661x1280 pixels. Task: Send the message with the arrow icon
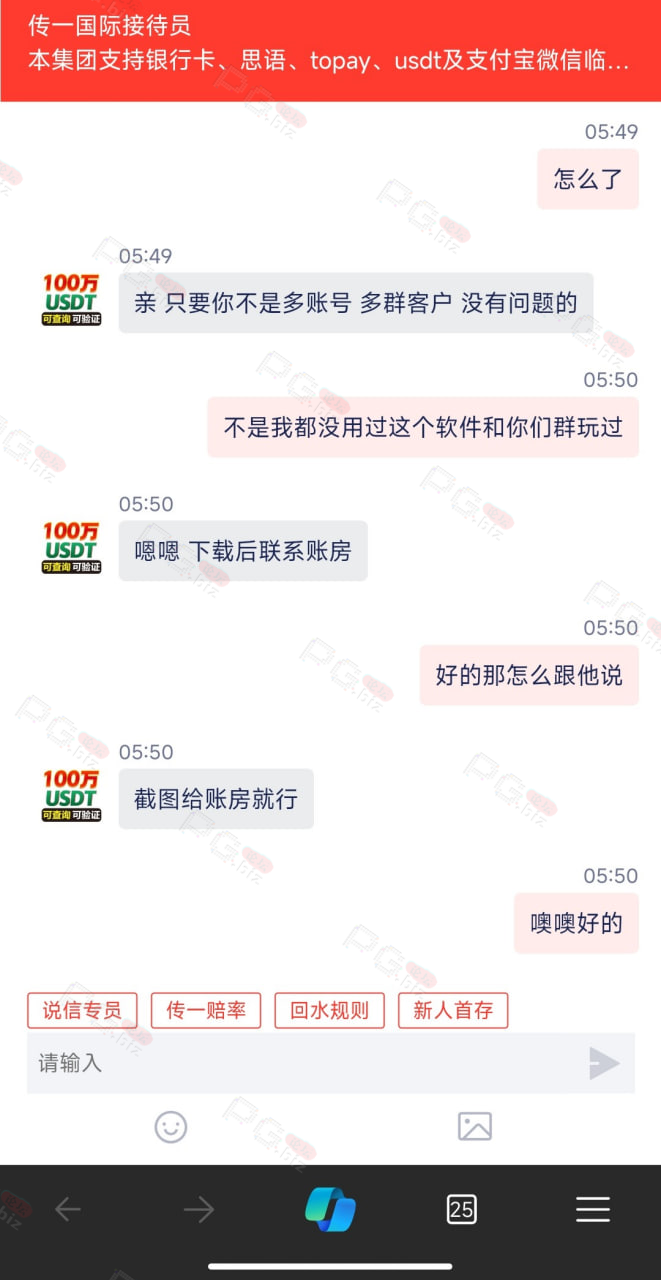tap(604, 1063)
